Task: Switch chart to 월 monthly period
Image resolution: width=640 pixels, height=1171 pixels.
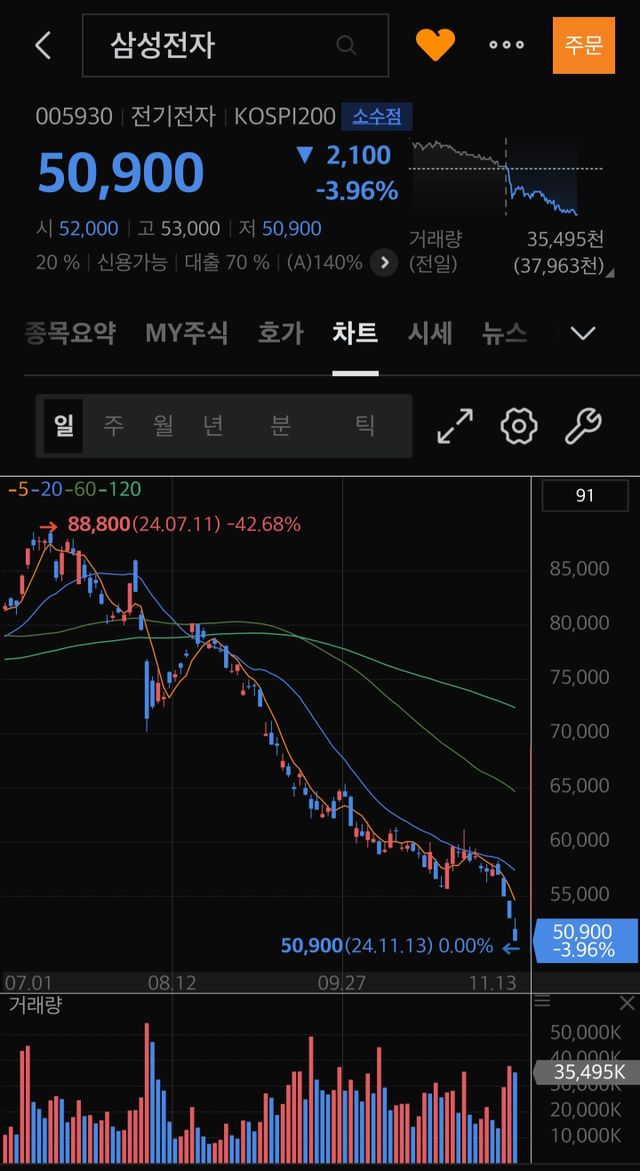Action: pos(163,426)
